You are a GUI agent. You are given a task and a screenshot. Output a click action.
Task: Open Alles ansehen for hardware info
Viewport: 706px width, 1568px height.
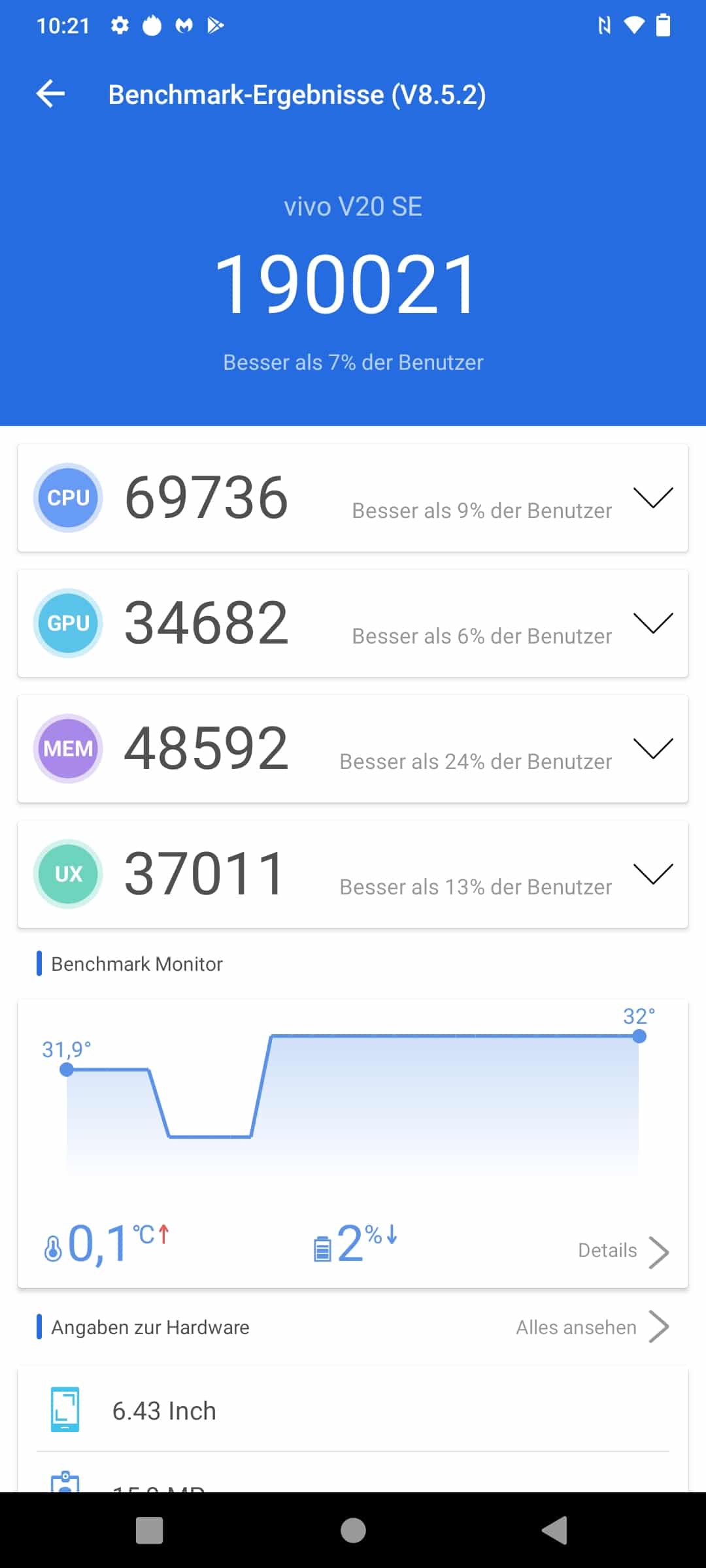tap(592, 1327)
